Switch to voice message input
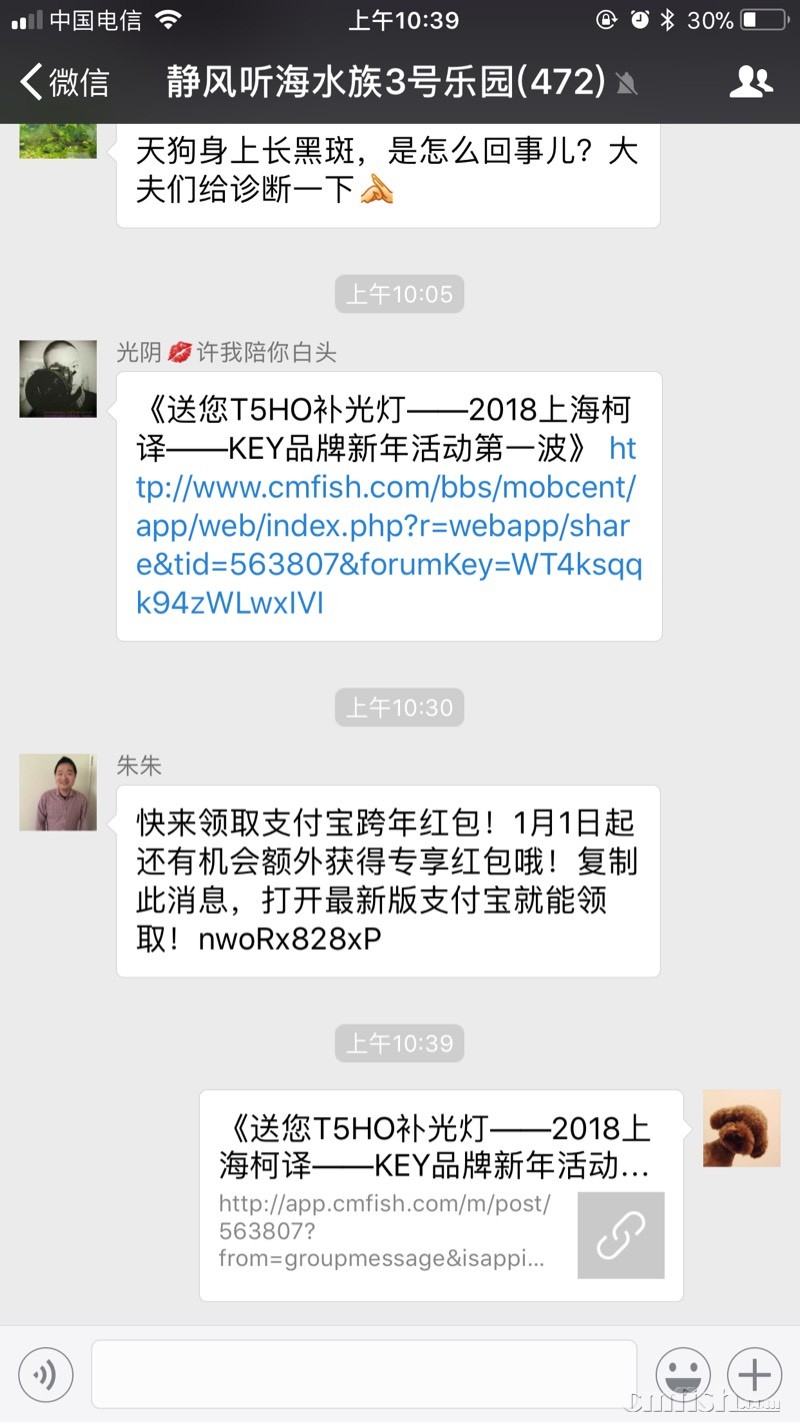Image resolution: width=800 pixels, height=1423 pixels. coord(45,1376)
